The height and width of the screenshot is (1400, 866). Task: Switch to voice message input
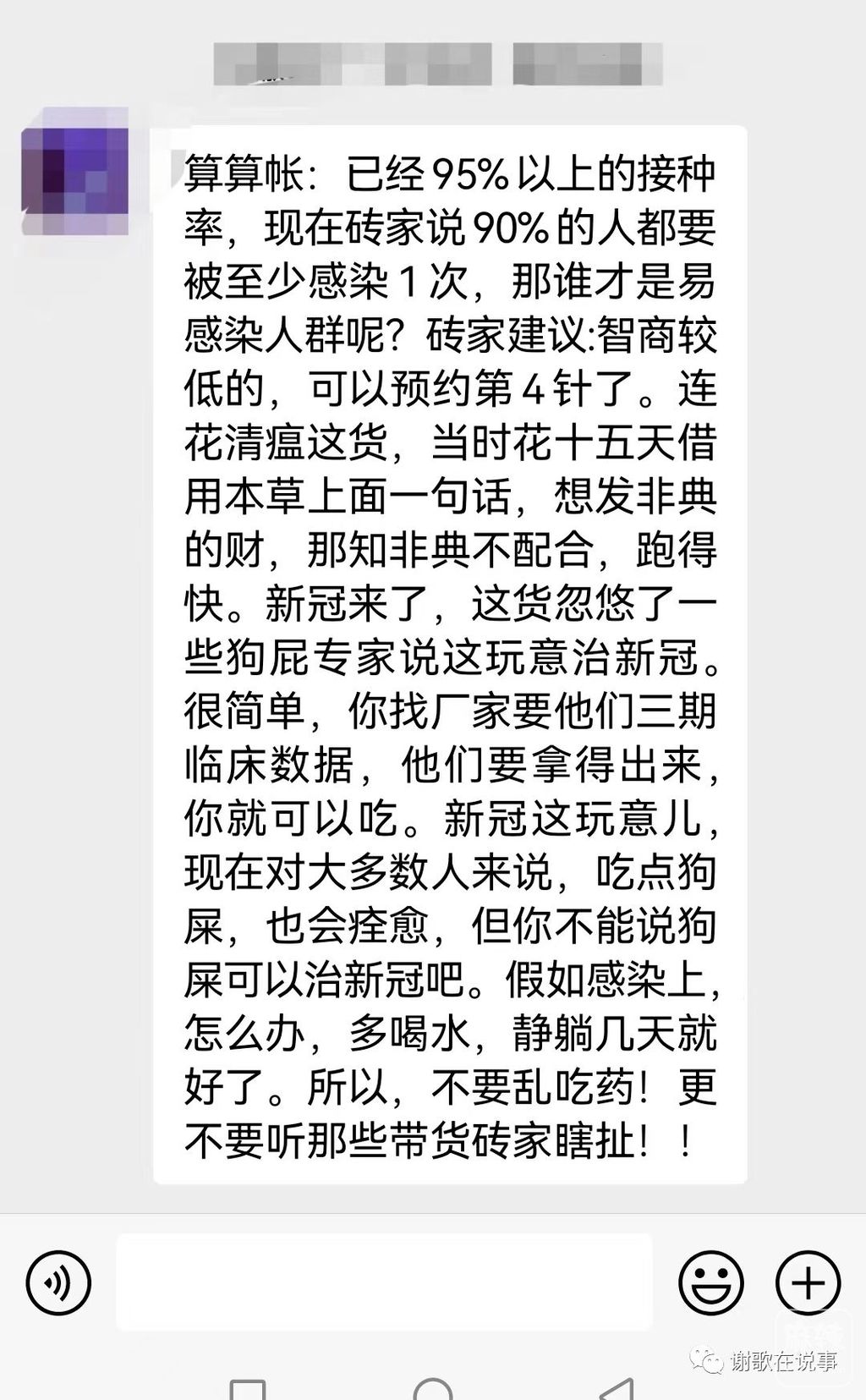[58, 1283]
